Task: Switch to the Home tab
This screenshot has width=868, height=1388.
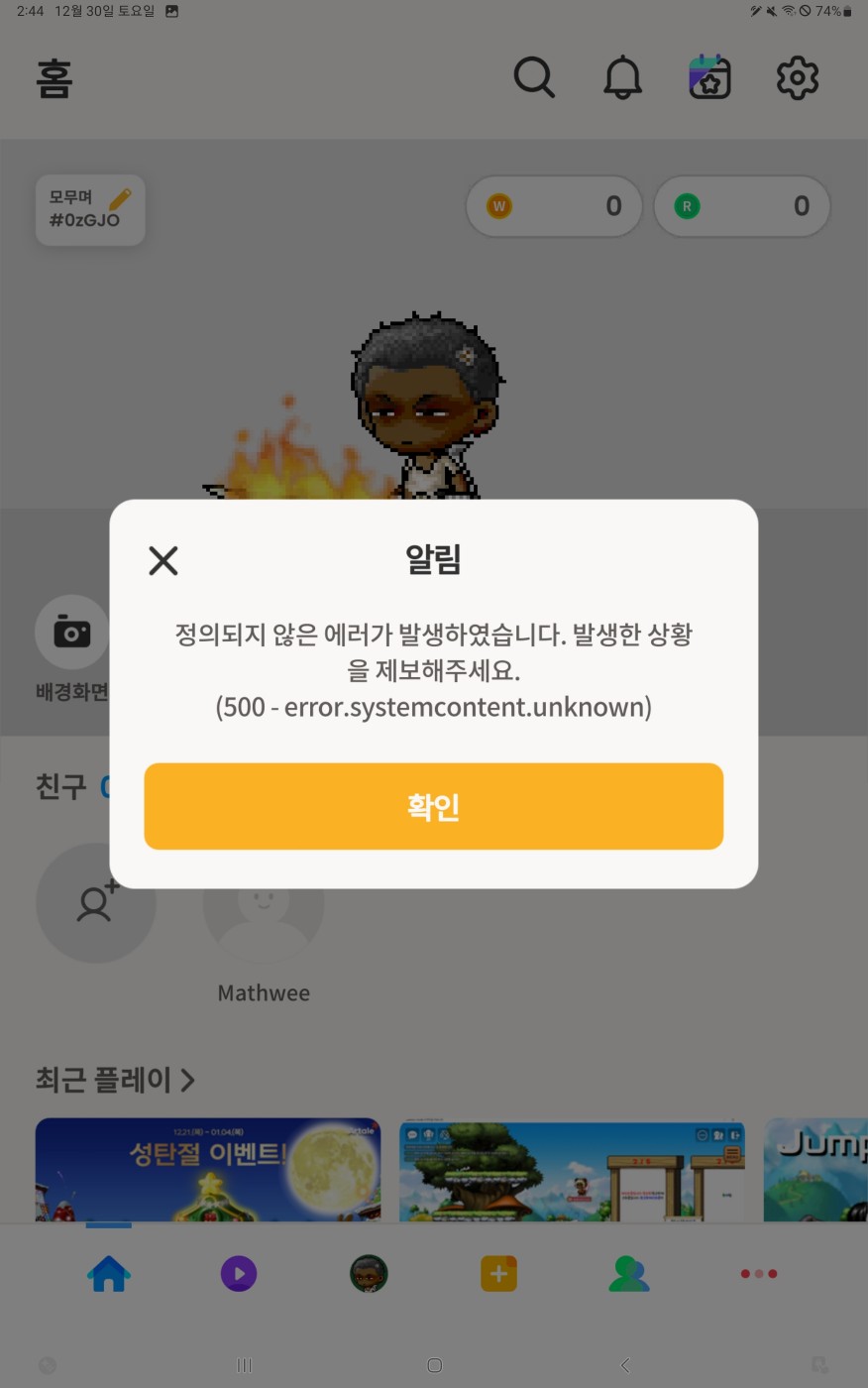Action: click(109, 1274)
